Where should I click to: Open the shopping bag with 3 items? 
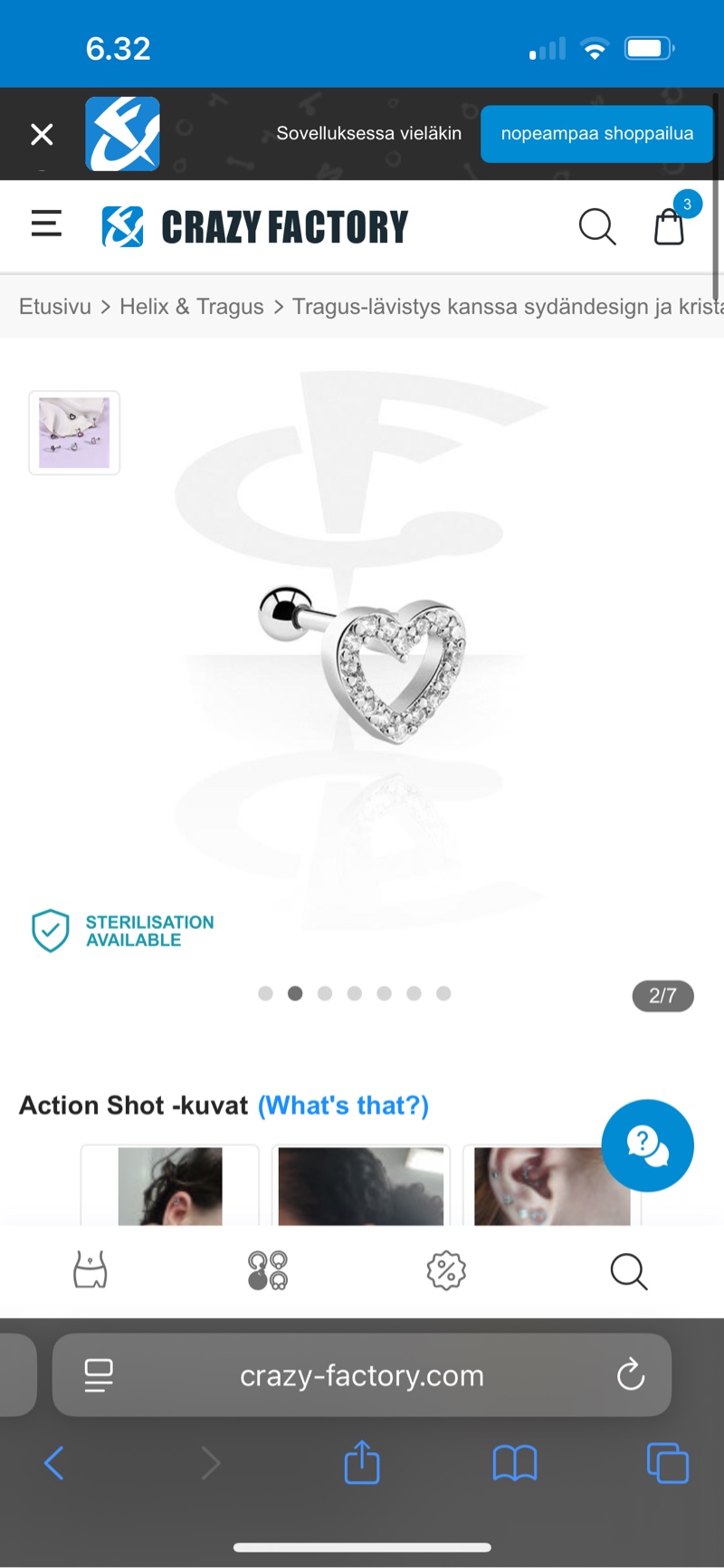click(670, 226)
